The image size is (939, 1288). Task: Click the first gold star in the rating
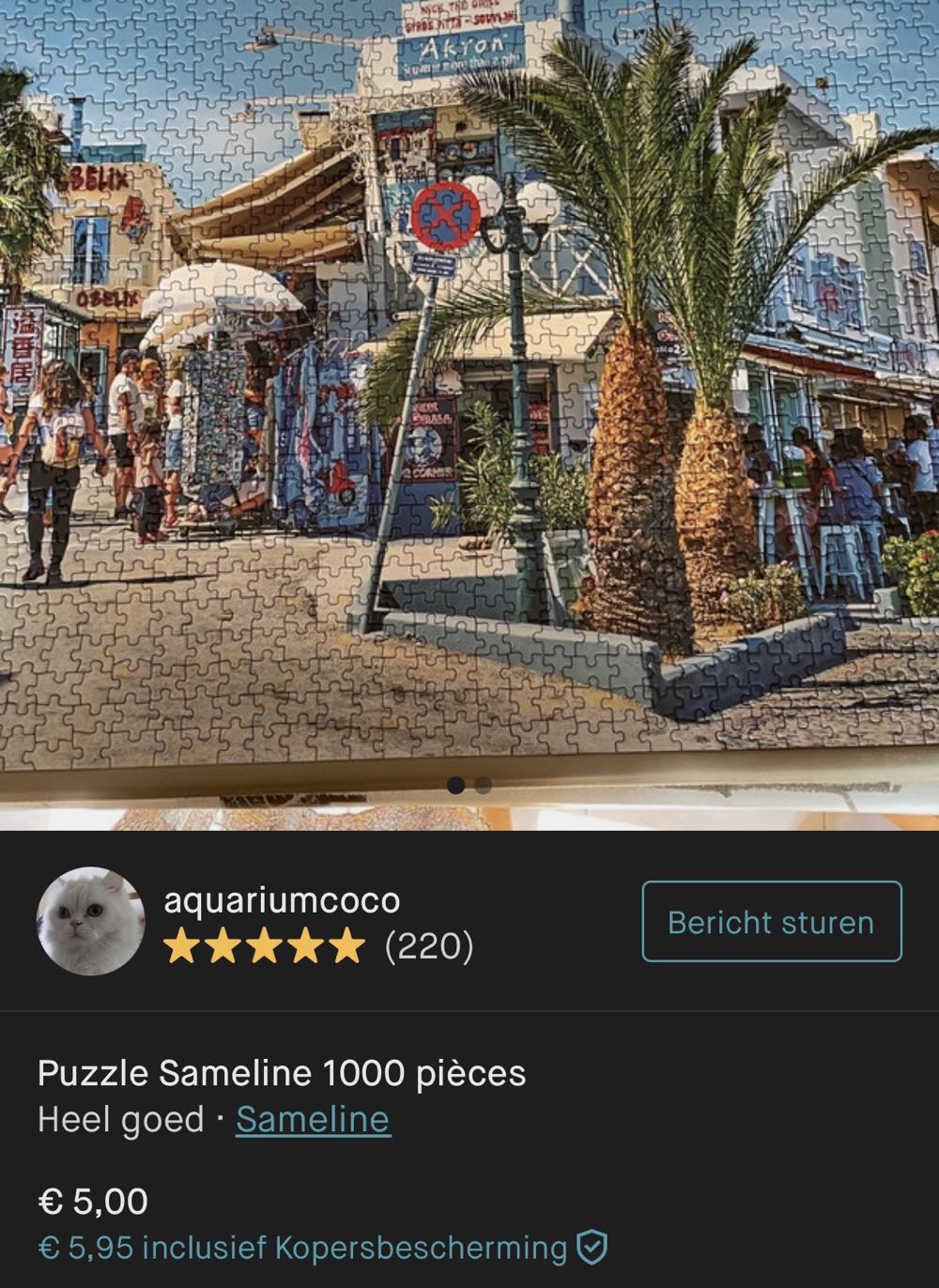(x=184, y=947)
